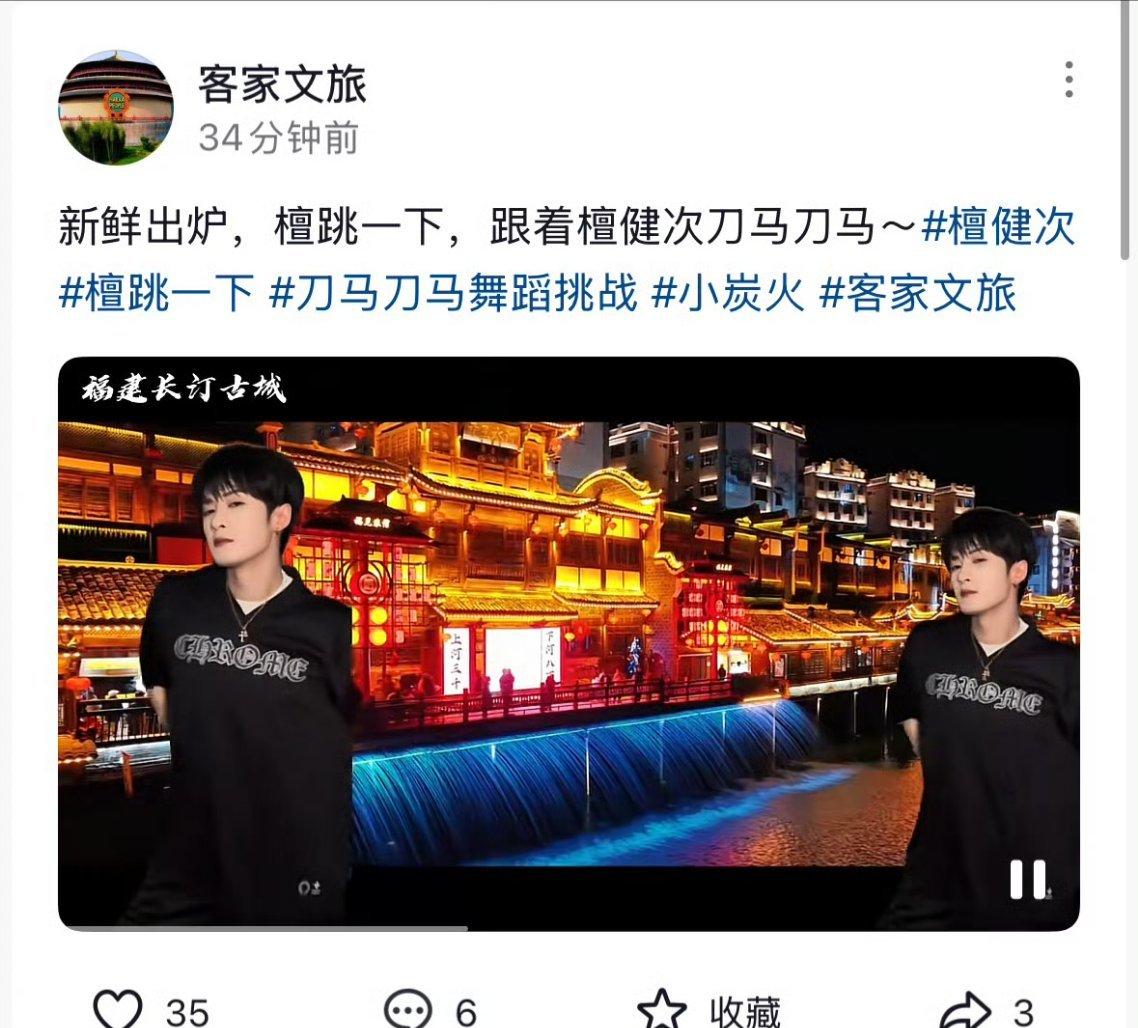1138x1028 pixels.
Task: Pause the playing video
Action: (1027, 880)
